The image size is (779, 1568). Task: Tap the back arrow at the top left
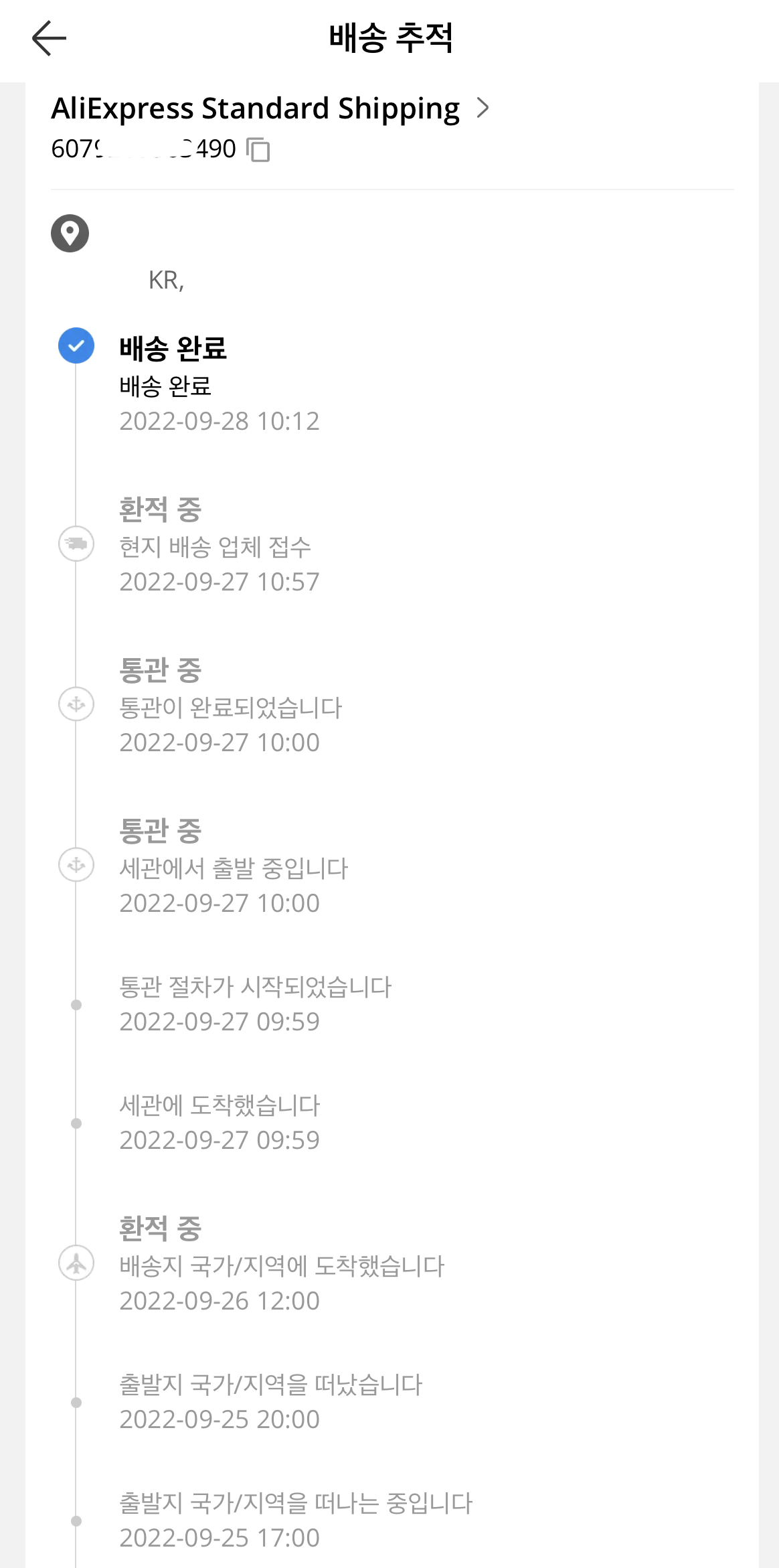click(48, 39)
